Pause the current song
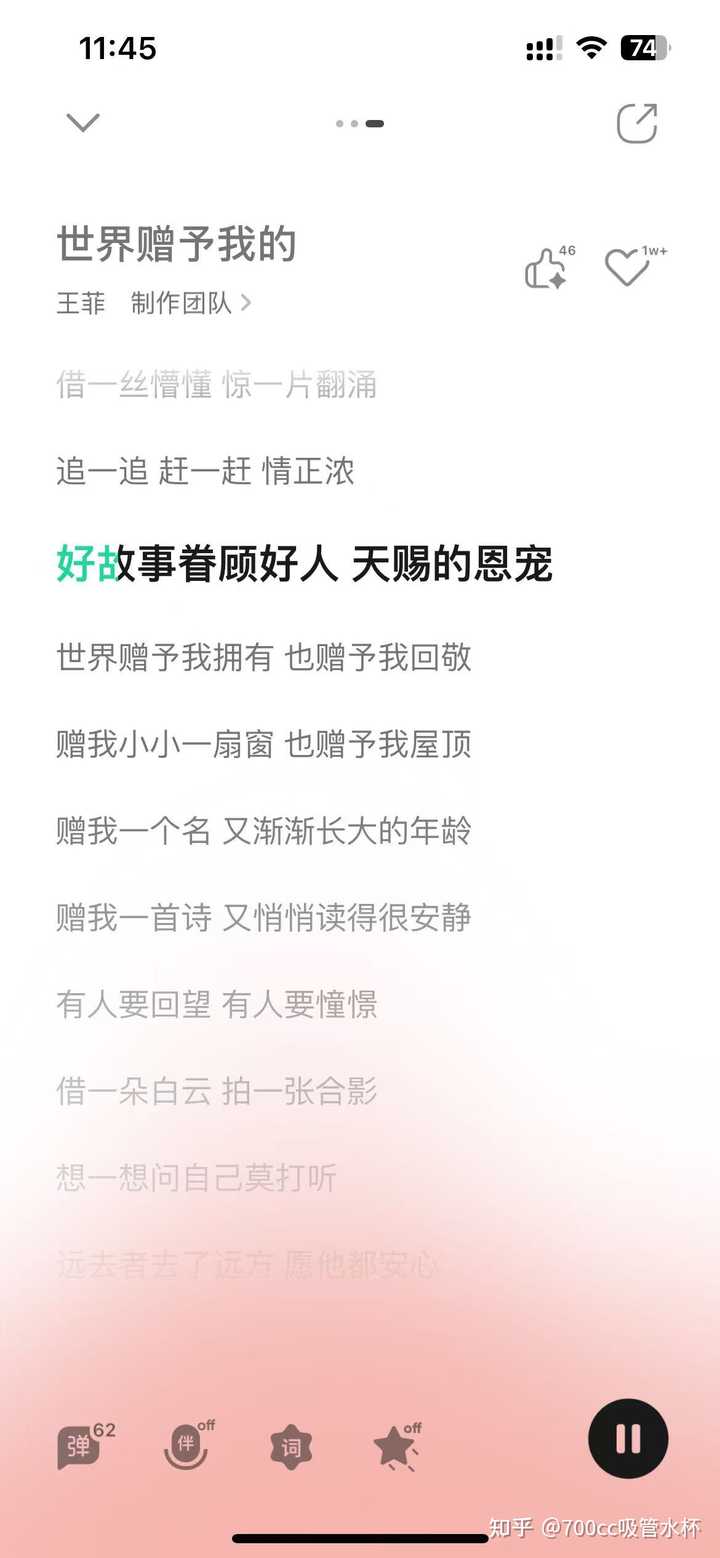 click(628, 1438)
